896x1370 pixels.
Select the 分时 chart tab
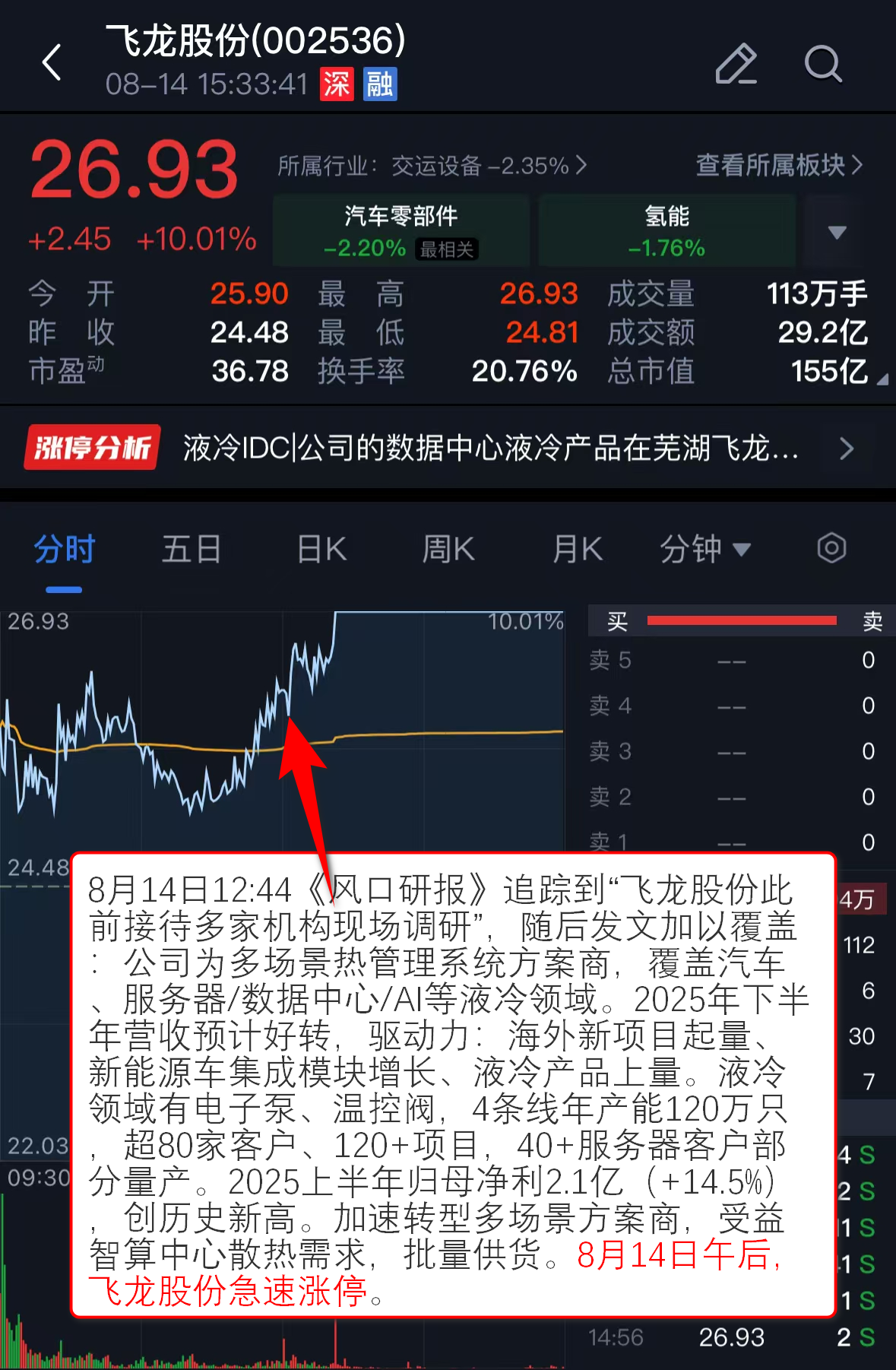pyautogui.click(x=64, y=549)
